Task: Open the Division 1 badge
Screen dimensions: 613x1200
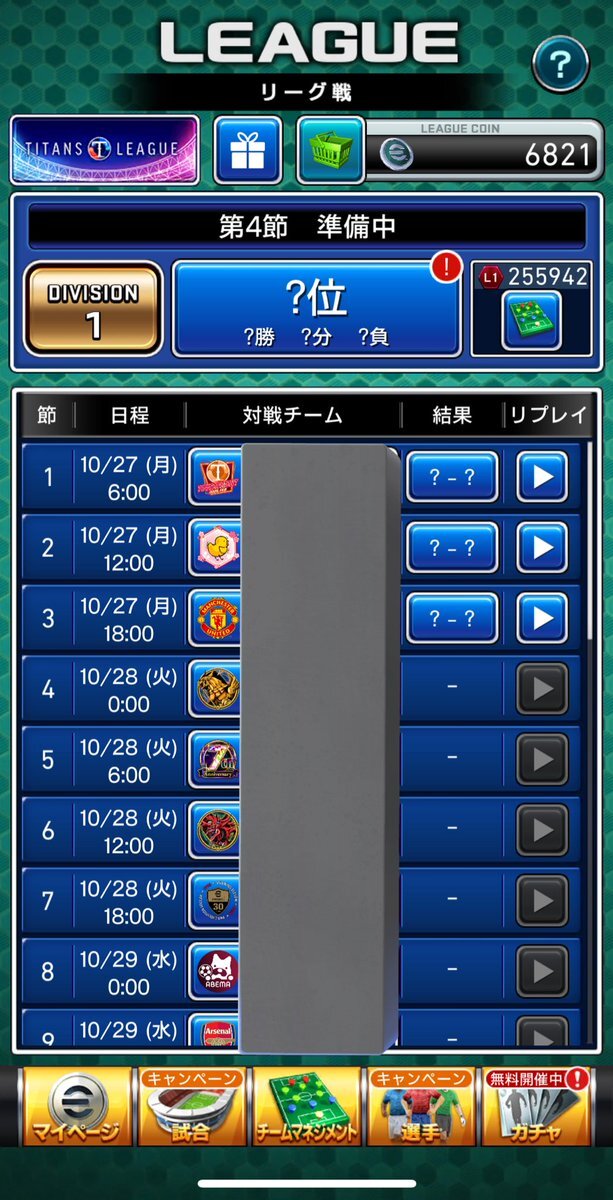Action: tap(93, 309)
